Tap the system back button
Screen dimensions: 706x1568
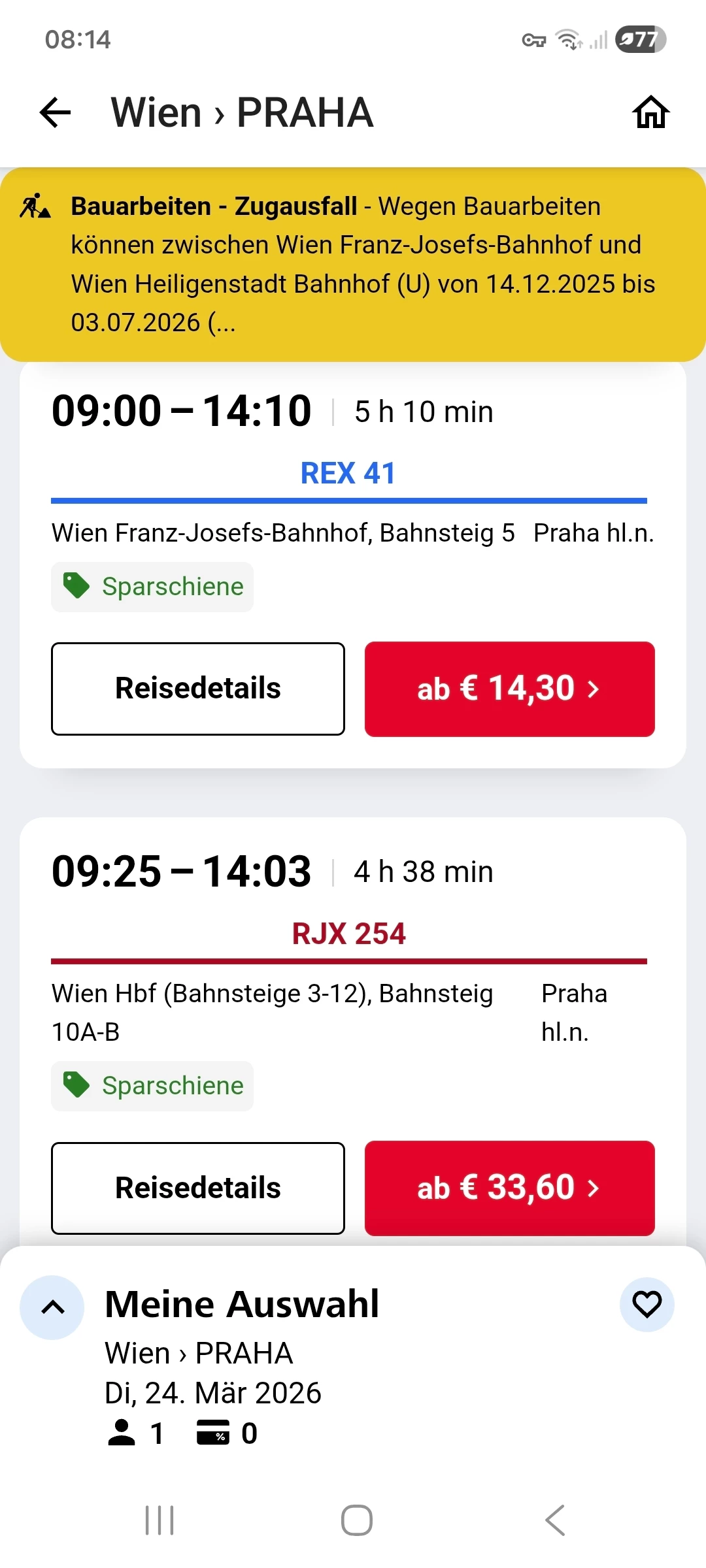[554, 1520]
